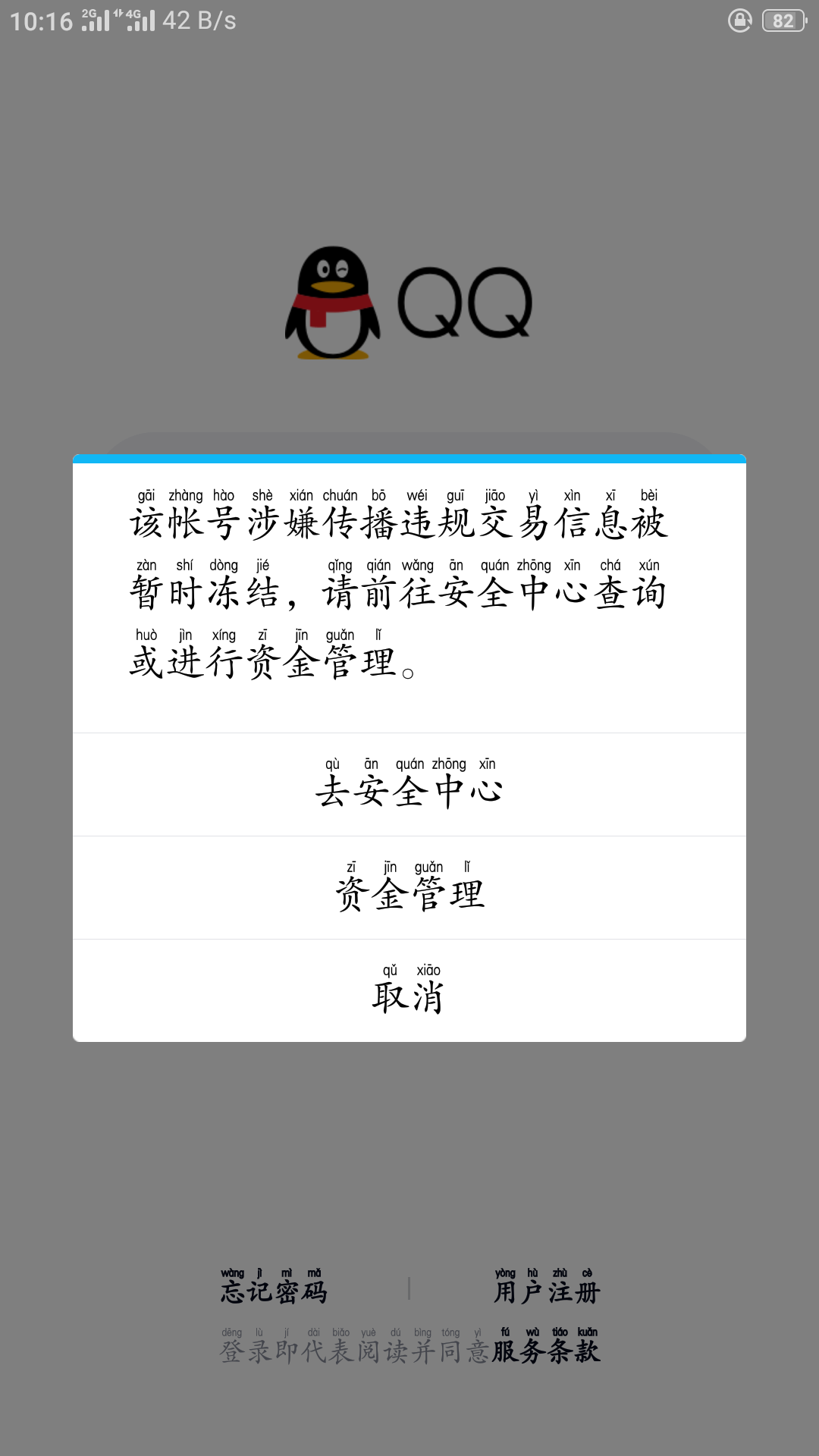The width and height of the screenshot is (819, 1456).
Task: Choose 资金管理 from the dialog
Action: 409,891
